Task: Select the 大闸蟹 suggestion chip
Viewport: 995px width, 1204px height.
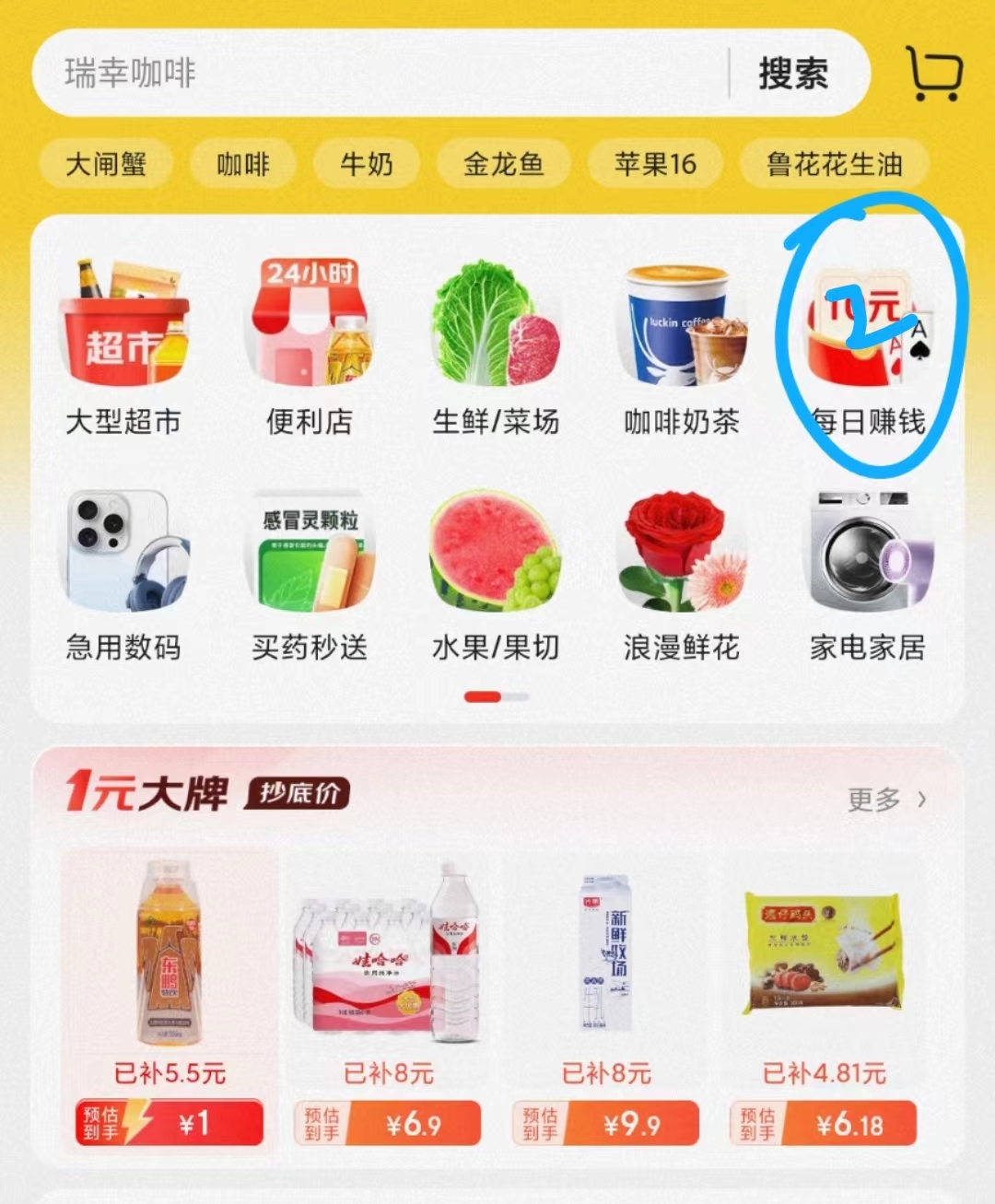Action: 106,165
